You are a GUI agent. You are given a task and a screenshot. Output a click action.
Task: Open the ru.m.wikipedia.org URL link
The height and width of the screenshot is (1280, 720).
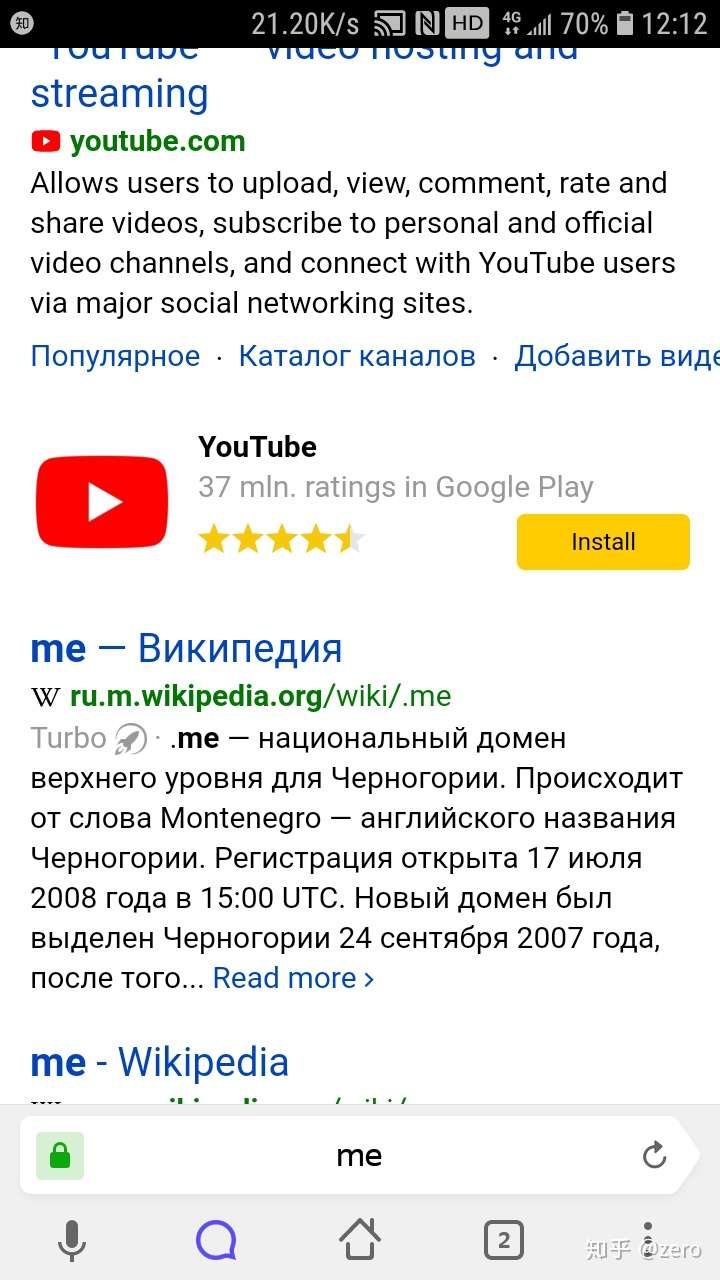260,696
